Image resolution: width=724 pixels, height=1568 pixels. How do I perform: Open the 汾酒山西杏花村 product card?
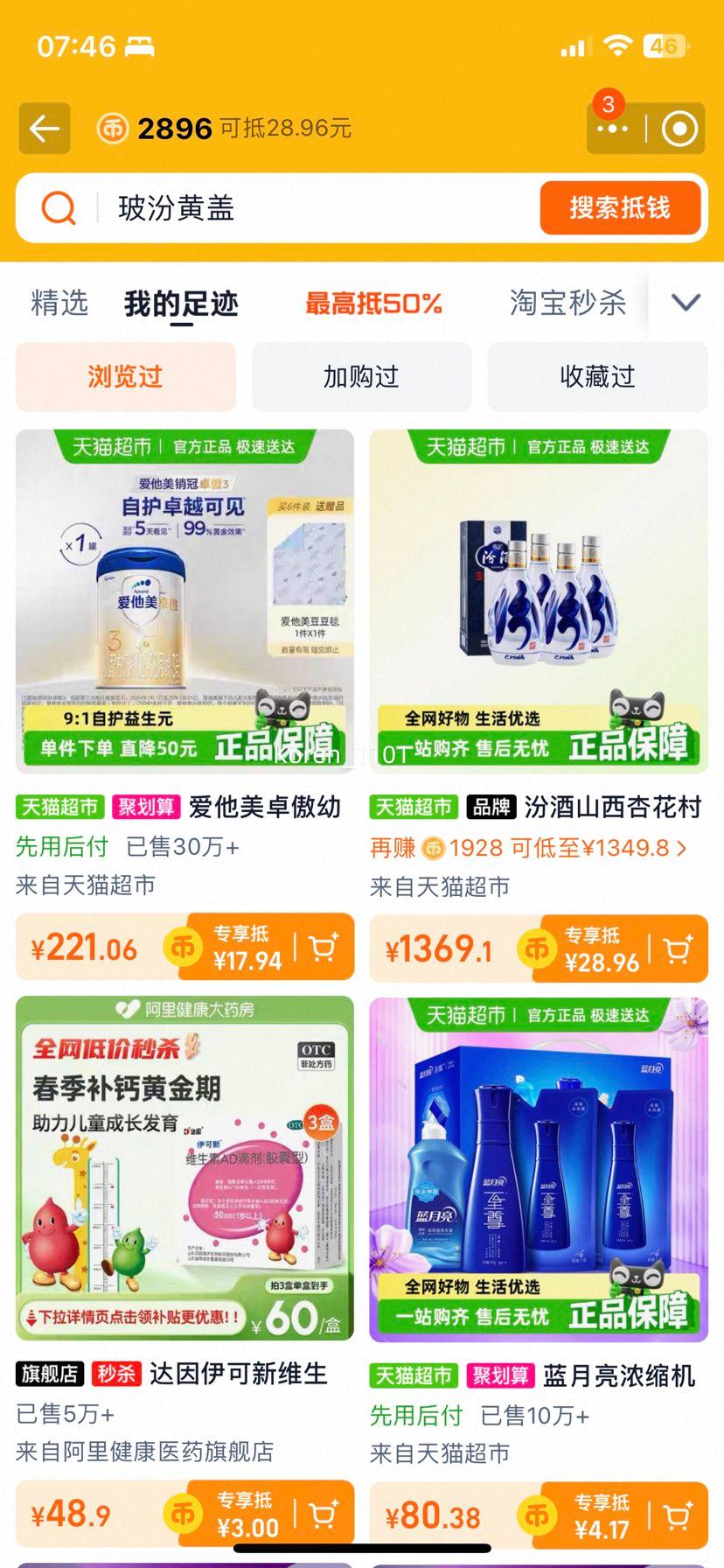tap(539, 602)
